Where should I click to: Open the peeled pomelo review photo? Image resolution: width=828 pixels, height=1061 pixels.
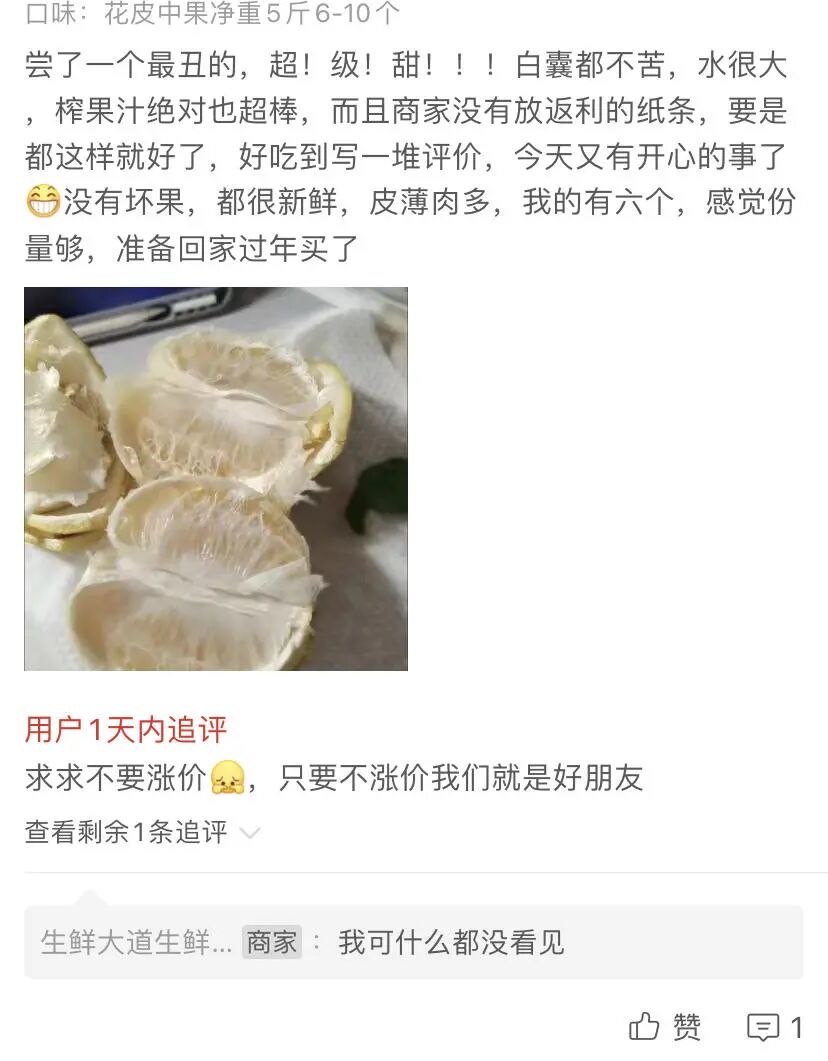coord(216,479)
